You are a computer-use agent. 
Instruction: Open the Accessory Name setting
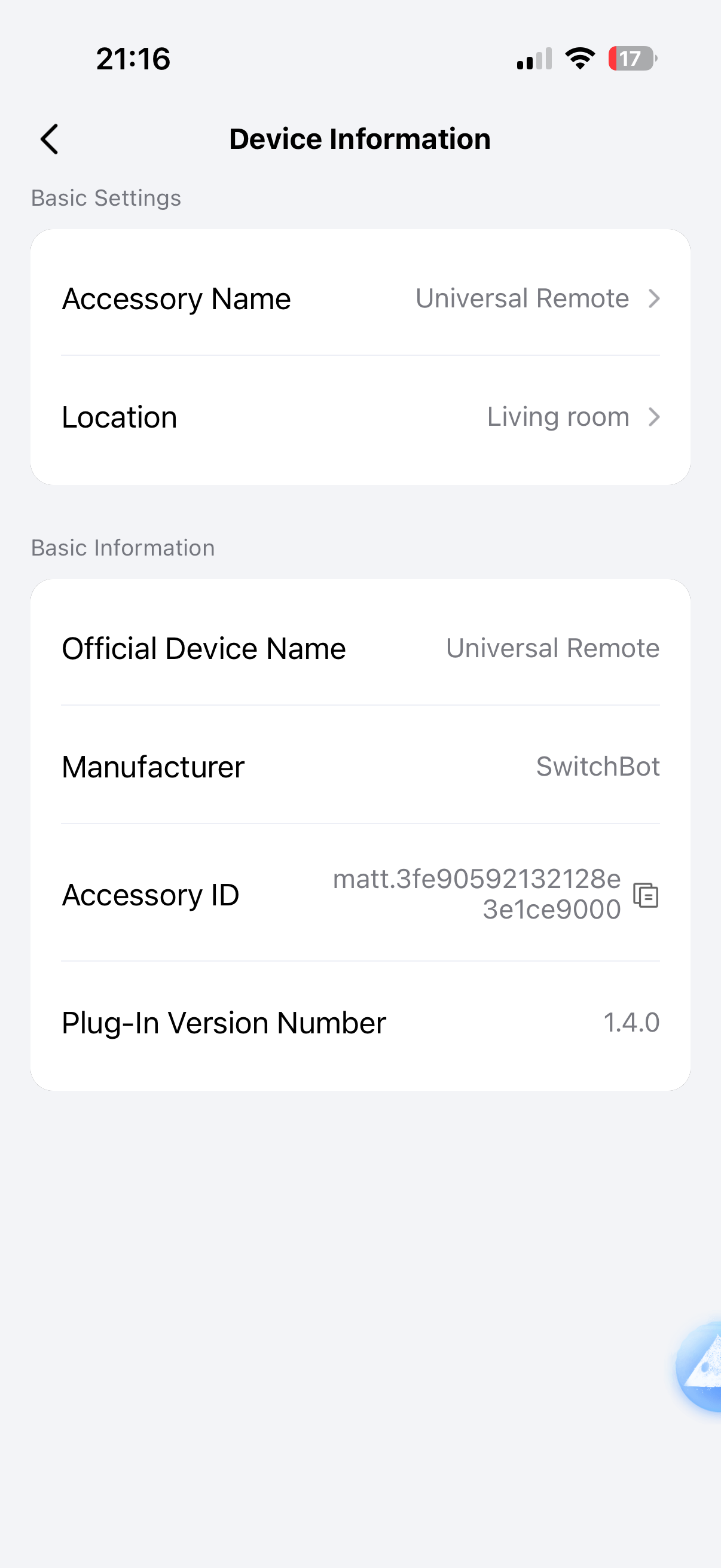(x=360, y=298)
